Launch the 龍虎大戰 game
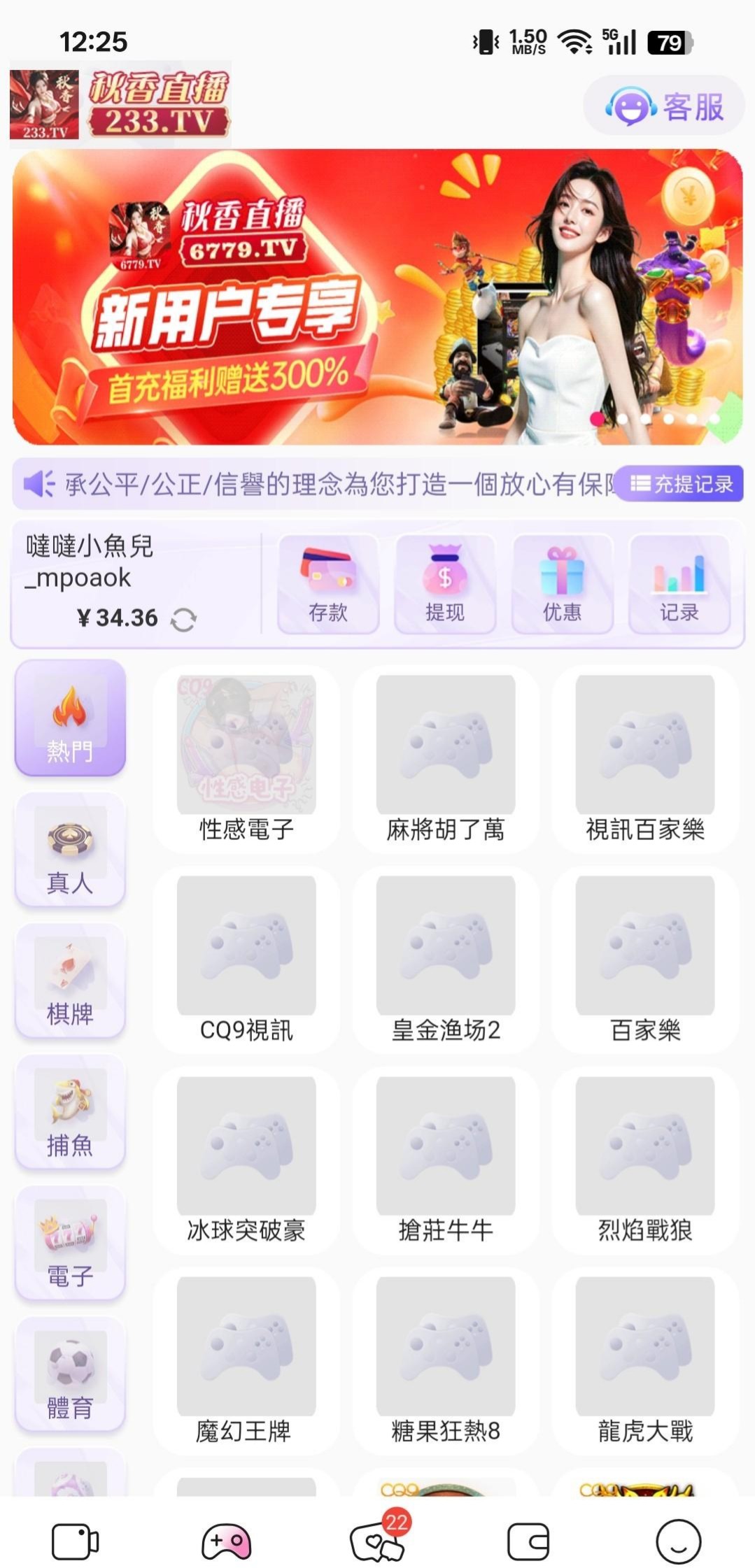Viewport: 755px width, 1568px height. (644, 1360)
